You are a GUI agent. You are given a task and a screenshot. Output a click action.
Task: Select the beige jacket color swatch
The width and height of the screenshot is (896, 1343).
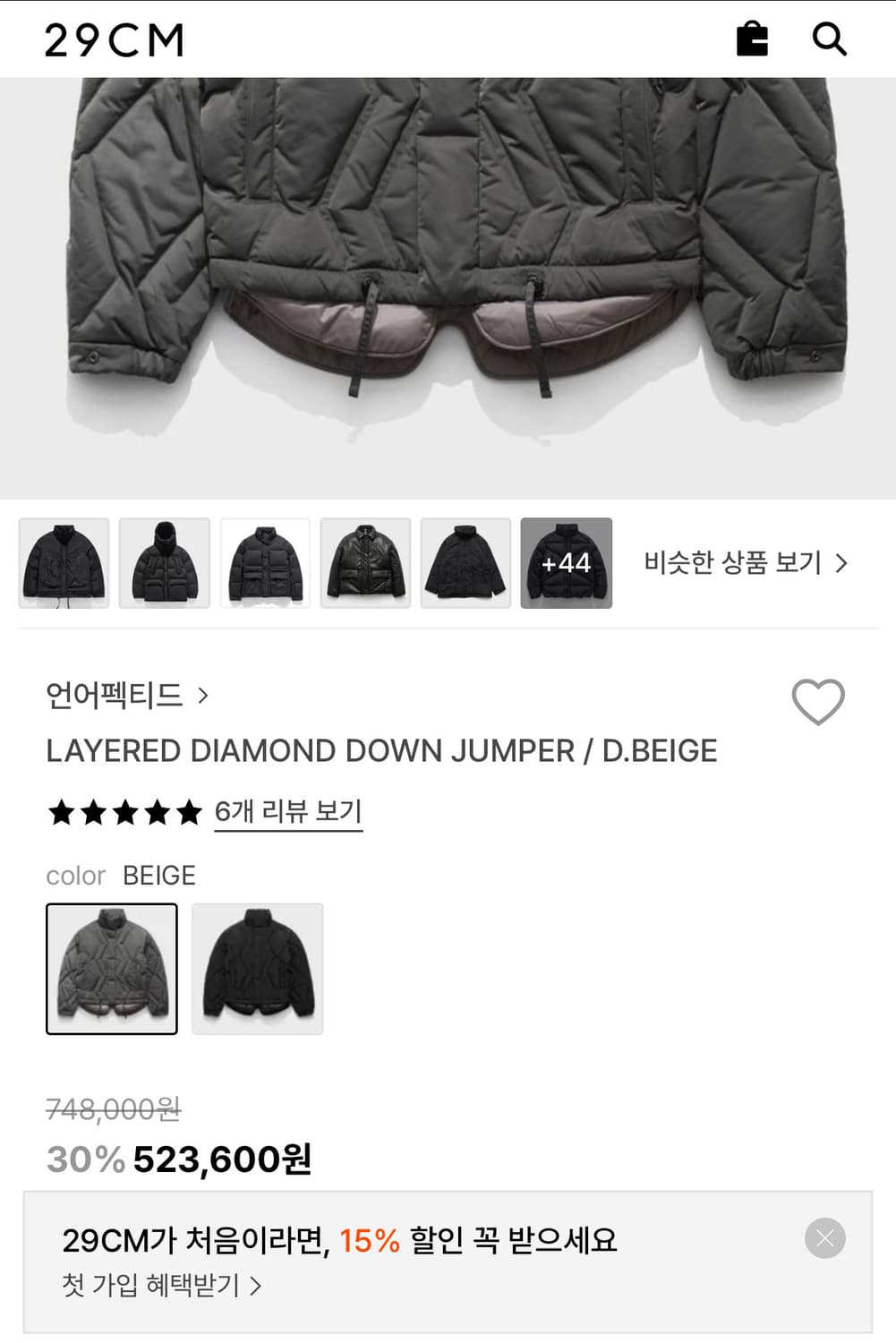(x=112, y=969)
